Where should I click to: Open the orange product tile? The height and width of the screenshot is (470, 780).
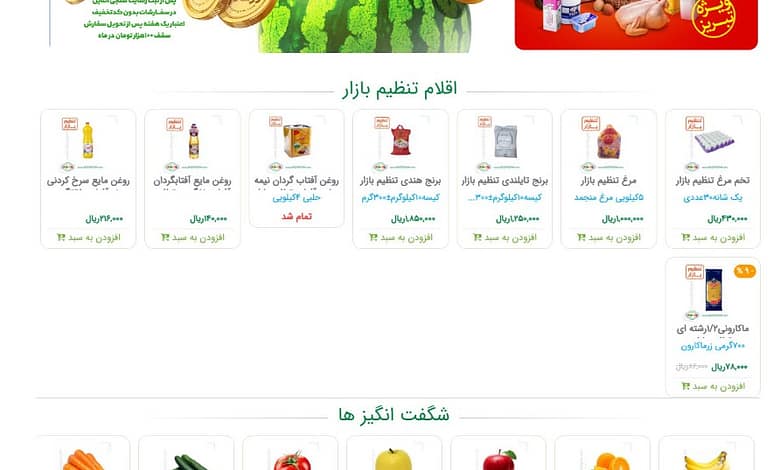coord(602,456)
